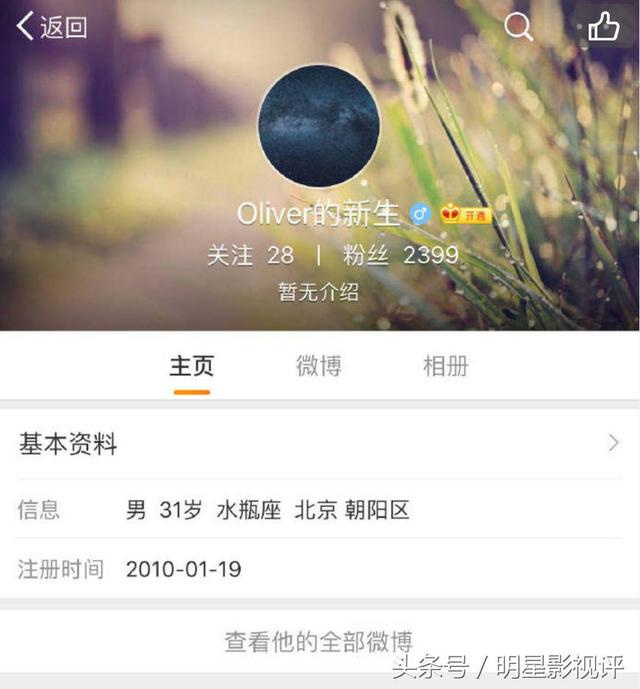
Task: Open the profile avatar picture
Action: (x=319, y=126)
